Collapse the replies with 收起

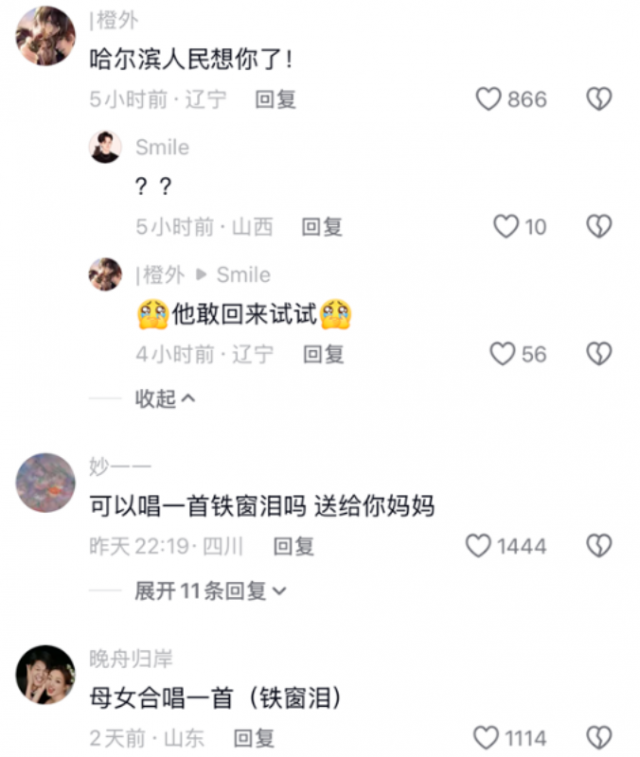pyautogui.click(x=165, y=398)
